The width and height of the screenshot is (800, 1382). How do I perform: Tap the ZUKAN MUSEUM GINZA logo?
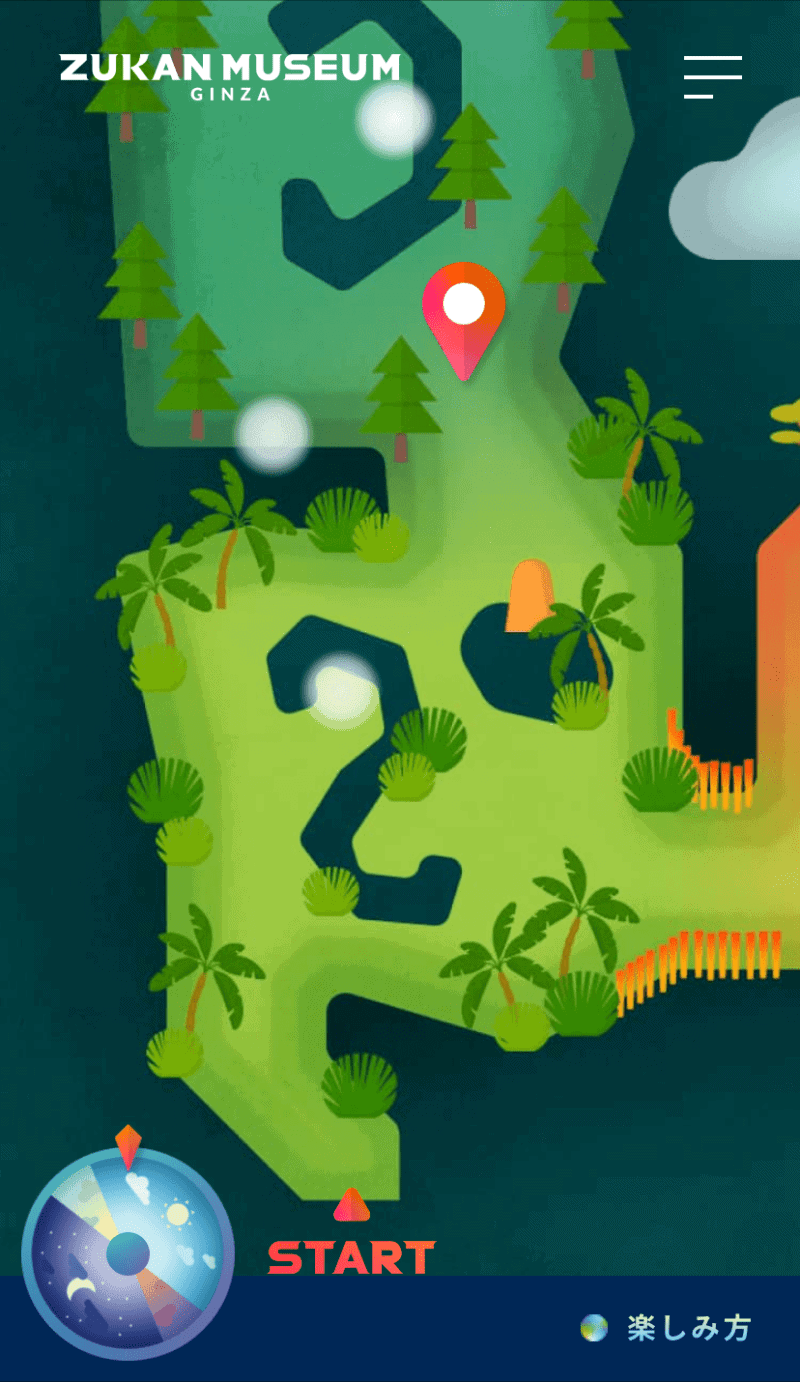point(229,76)
